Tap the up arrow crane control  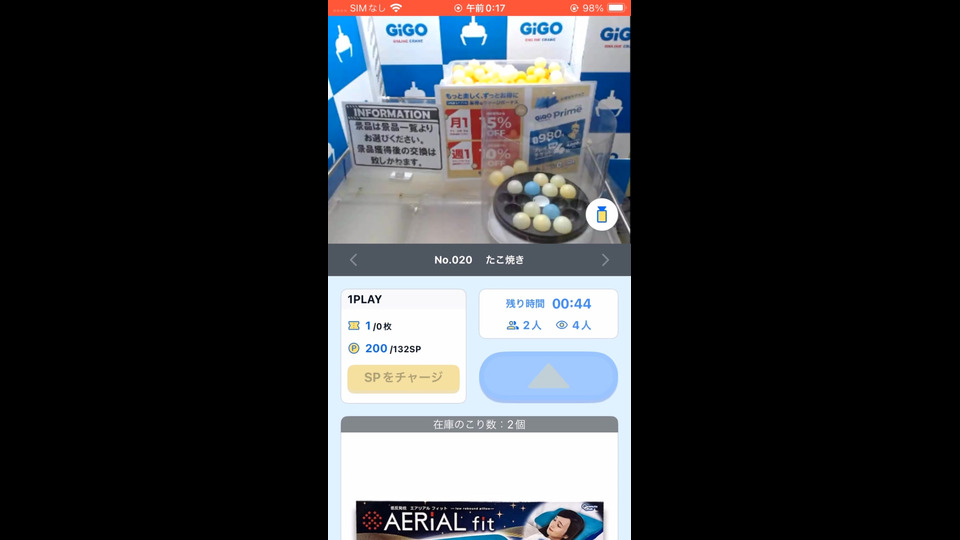point(548,377)
